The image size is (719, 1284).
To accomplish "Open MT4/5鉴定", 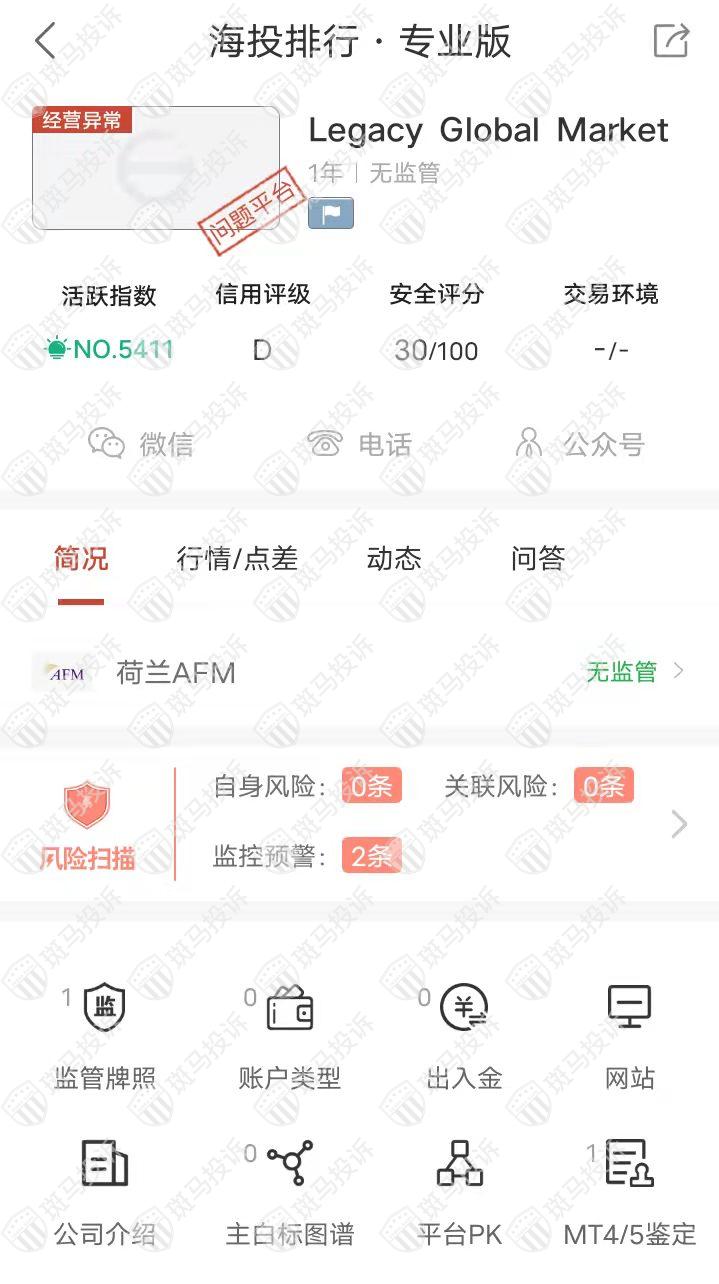I will [x=630, y=1190].
